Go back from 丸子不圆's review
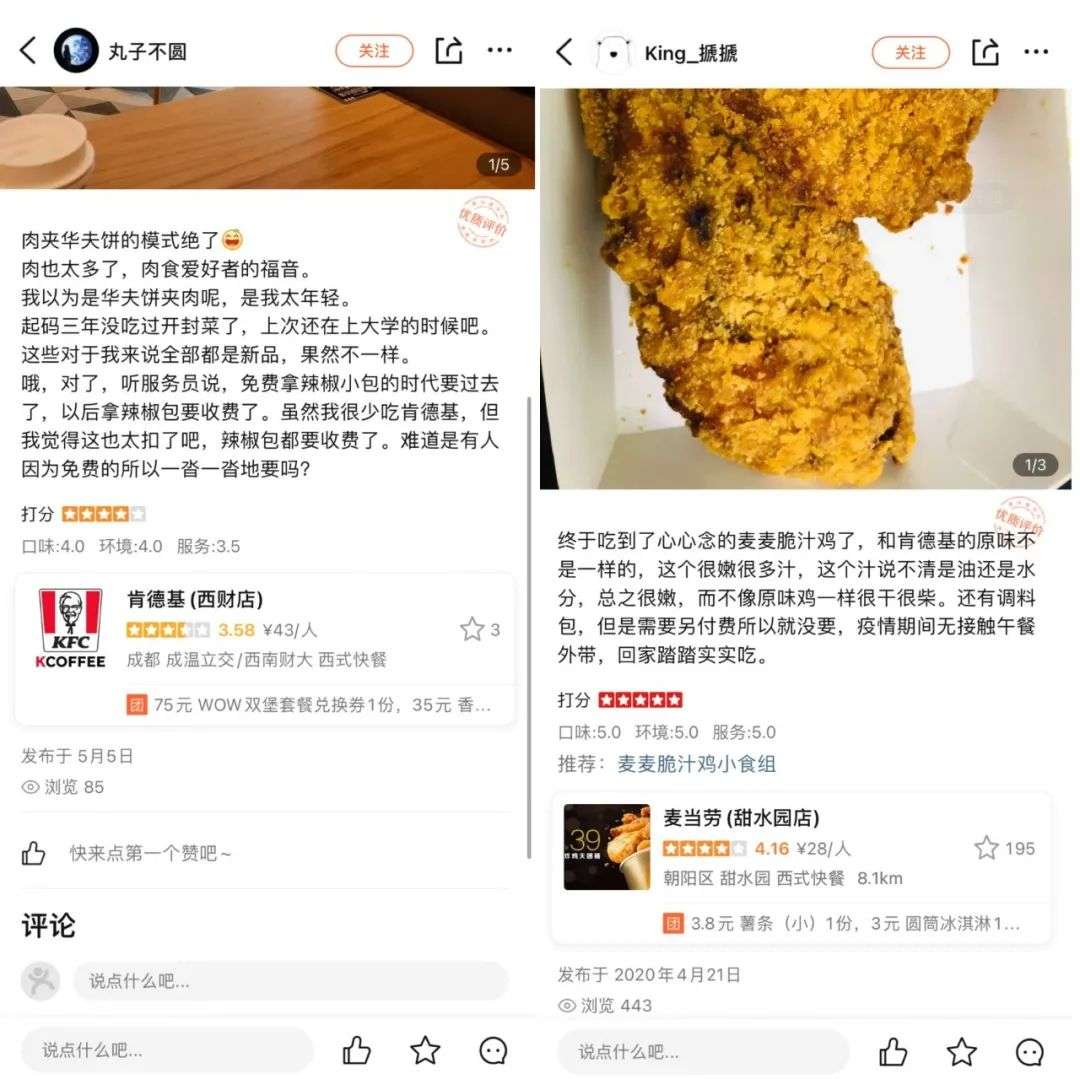The height and width of the screenshot is (1079, 1080). click(x=29, y=51)
